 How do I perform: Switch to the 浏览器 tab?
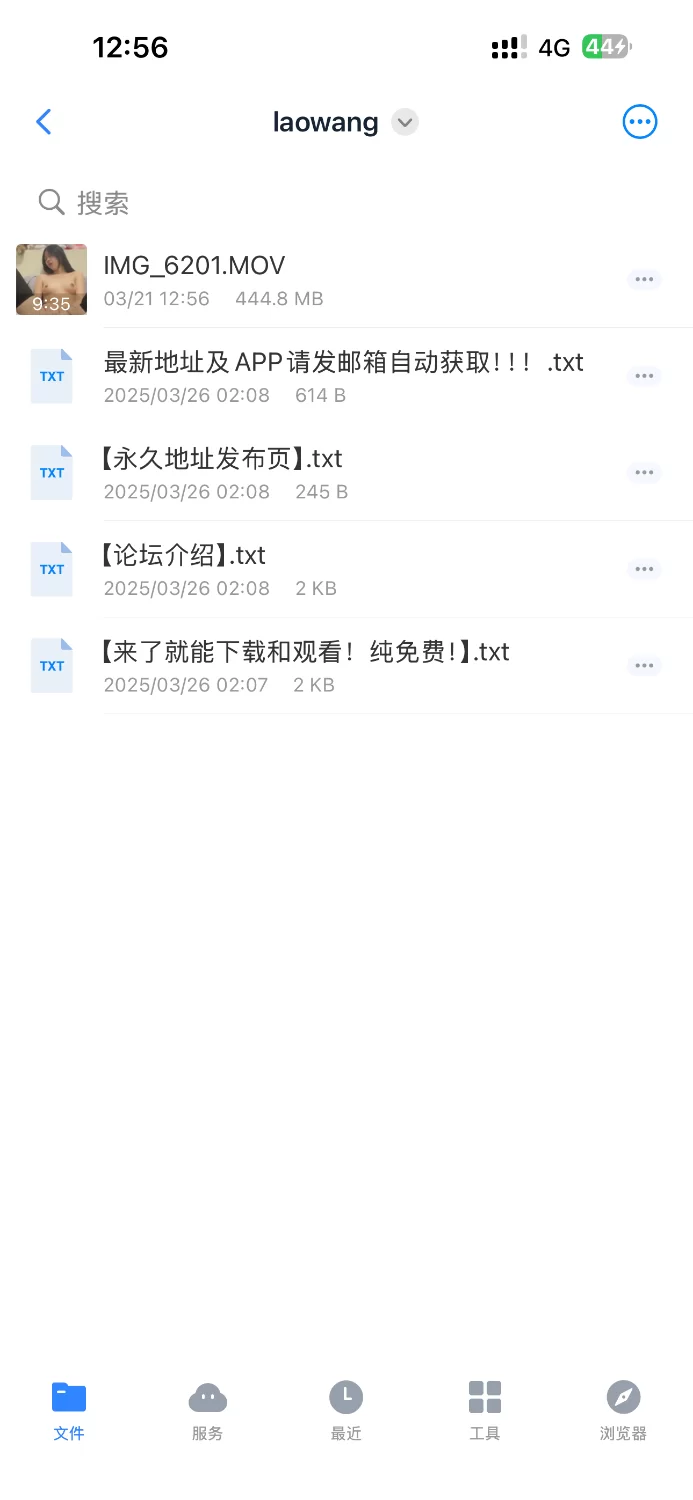pyautogui.click(x=623, y=1410)
